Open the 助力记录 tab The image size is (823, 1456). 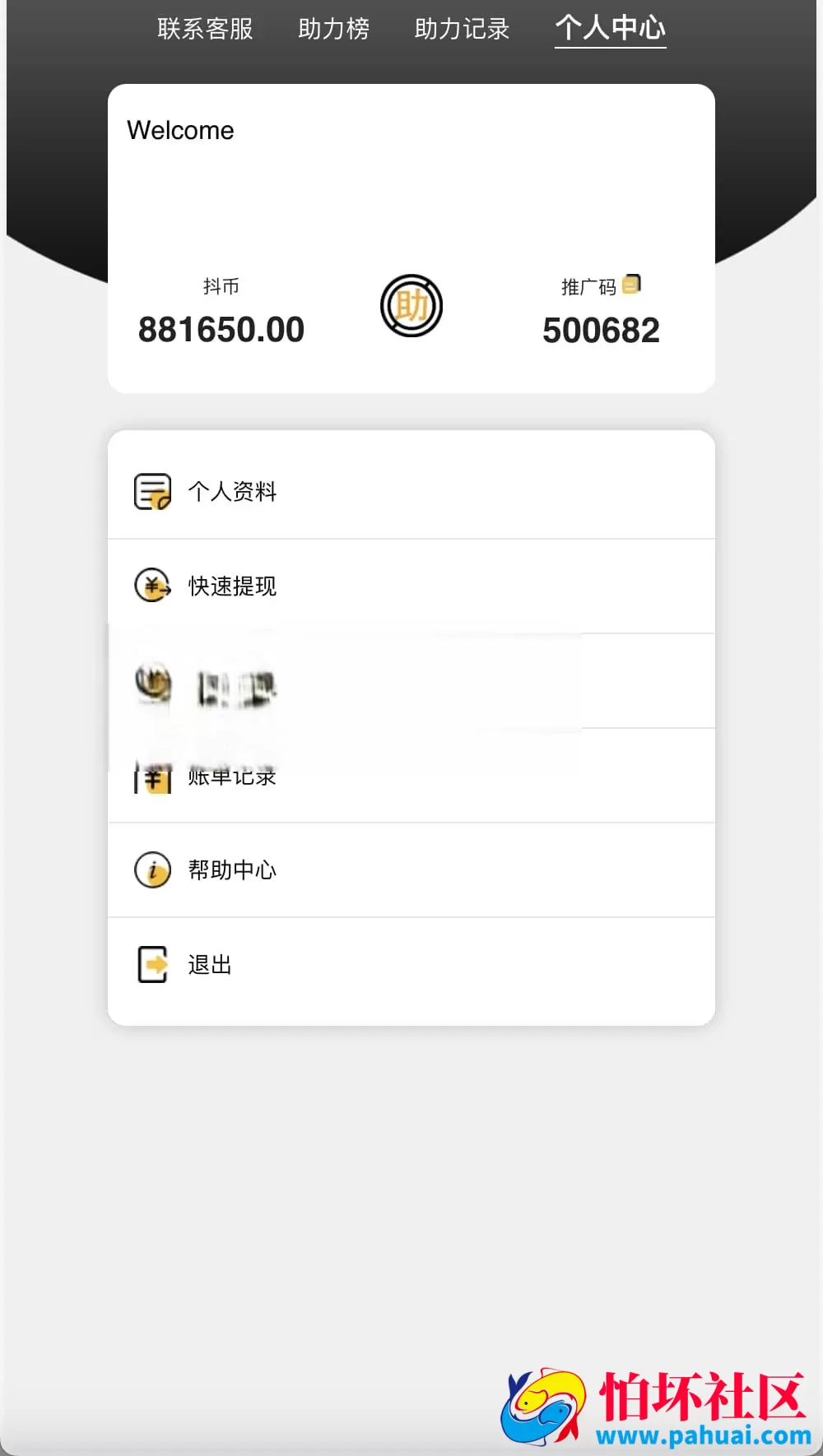(462, 29)
